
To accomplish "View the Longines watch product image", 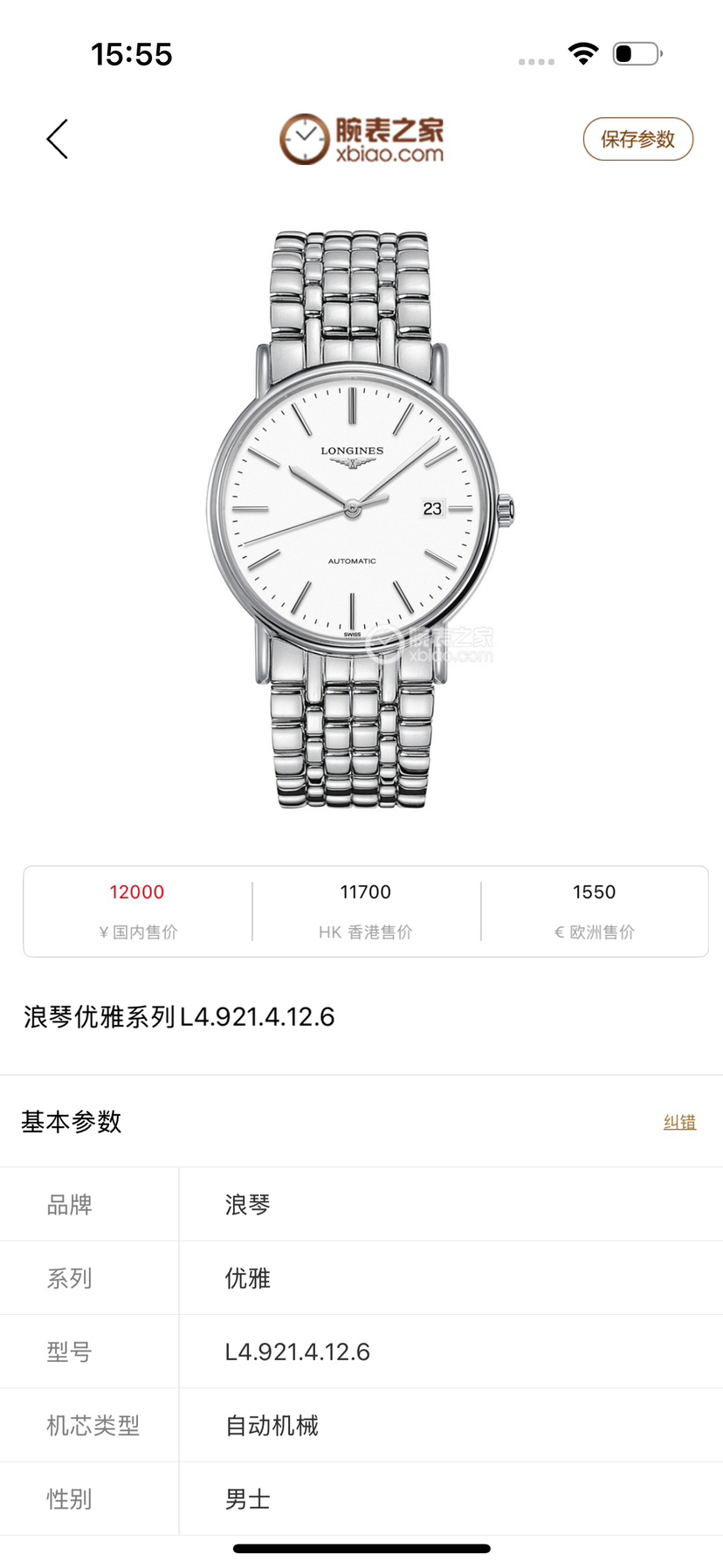I will 360,519.
